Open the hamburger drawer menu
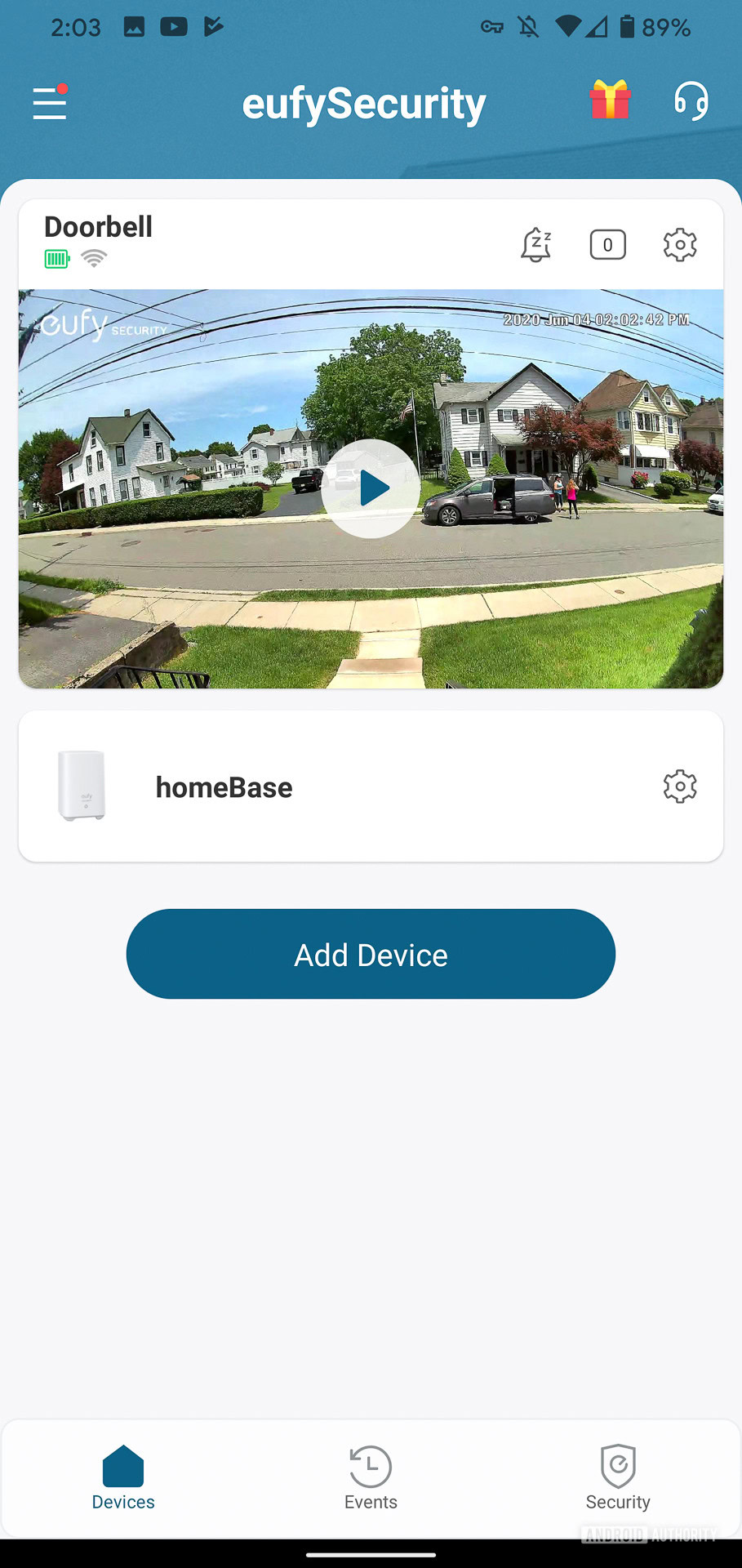Viewport: 742px width, 1568px height. [x=49, y=103]
